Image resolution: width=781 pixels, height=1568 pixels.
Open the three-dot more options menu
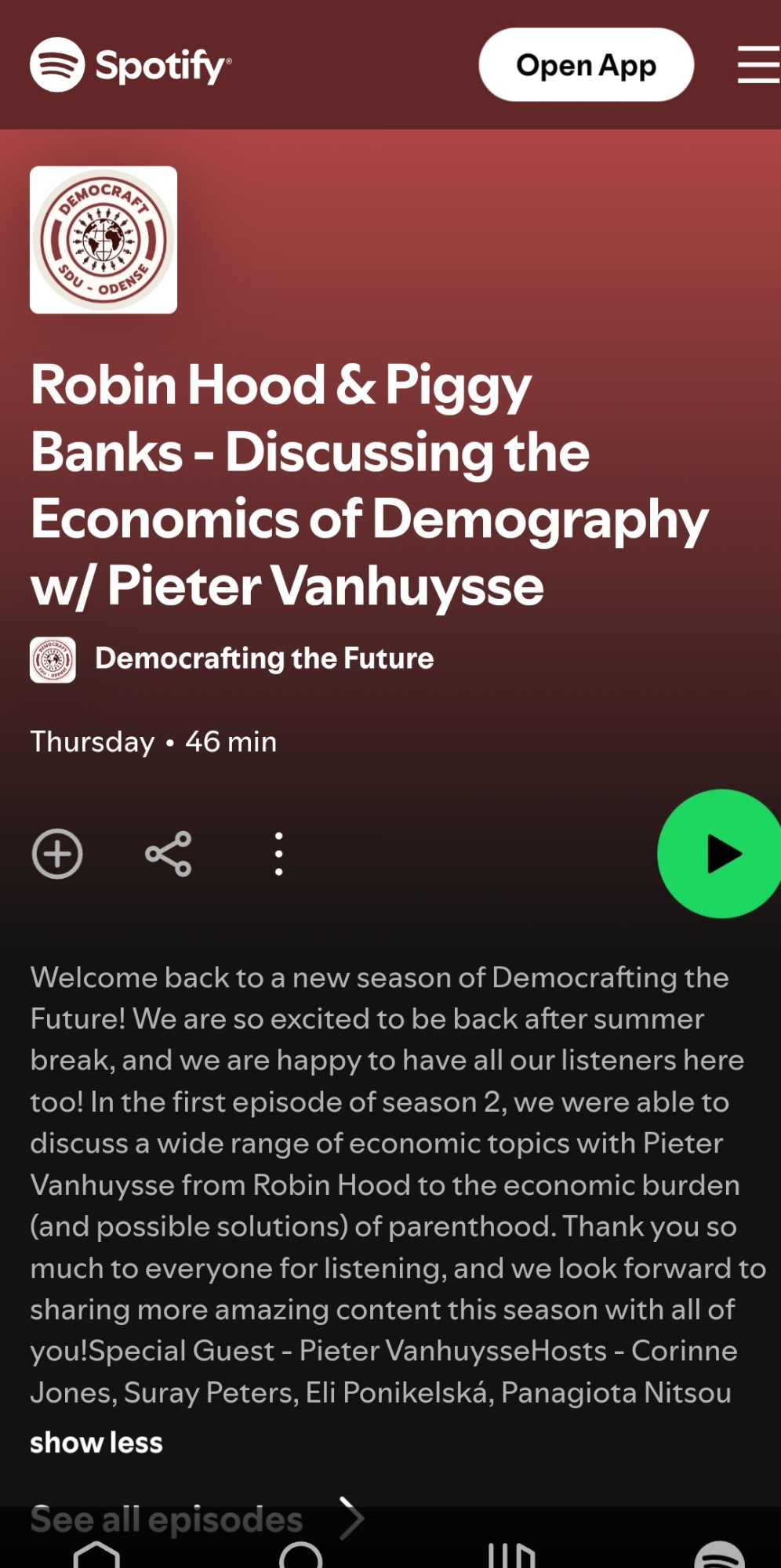click(x=278, y=854)
